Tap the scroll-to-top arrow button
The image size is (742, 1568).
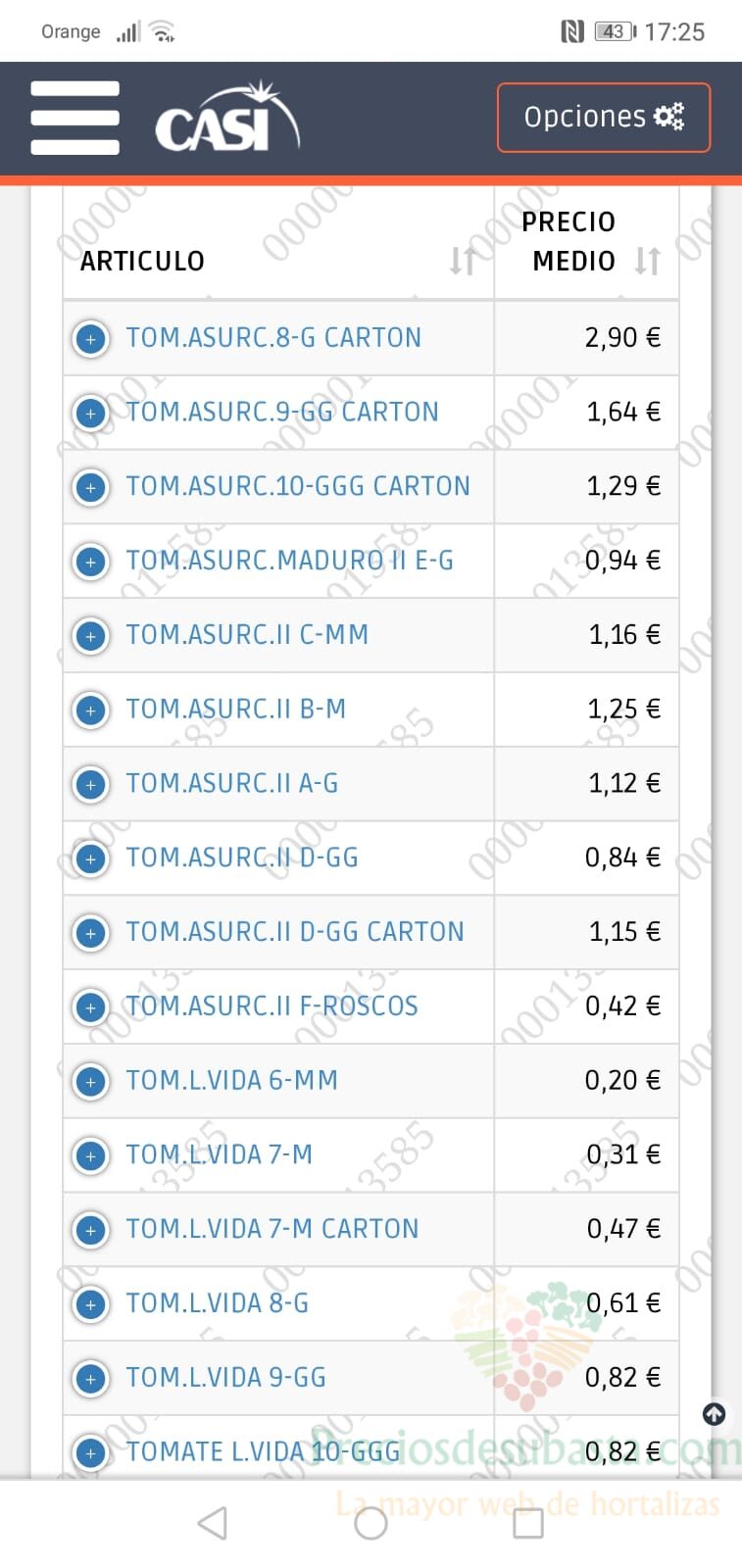point(715,1414)
